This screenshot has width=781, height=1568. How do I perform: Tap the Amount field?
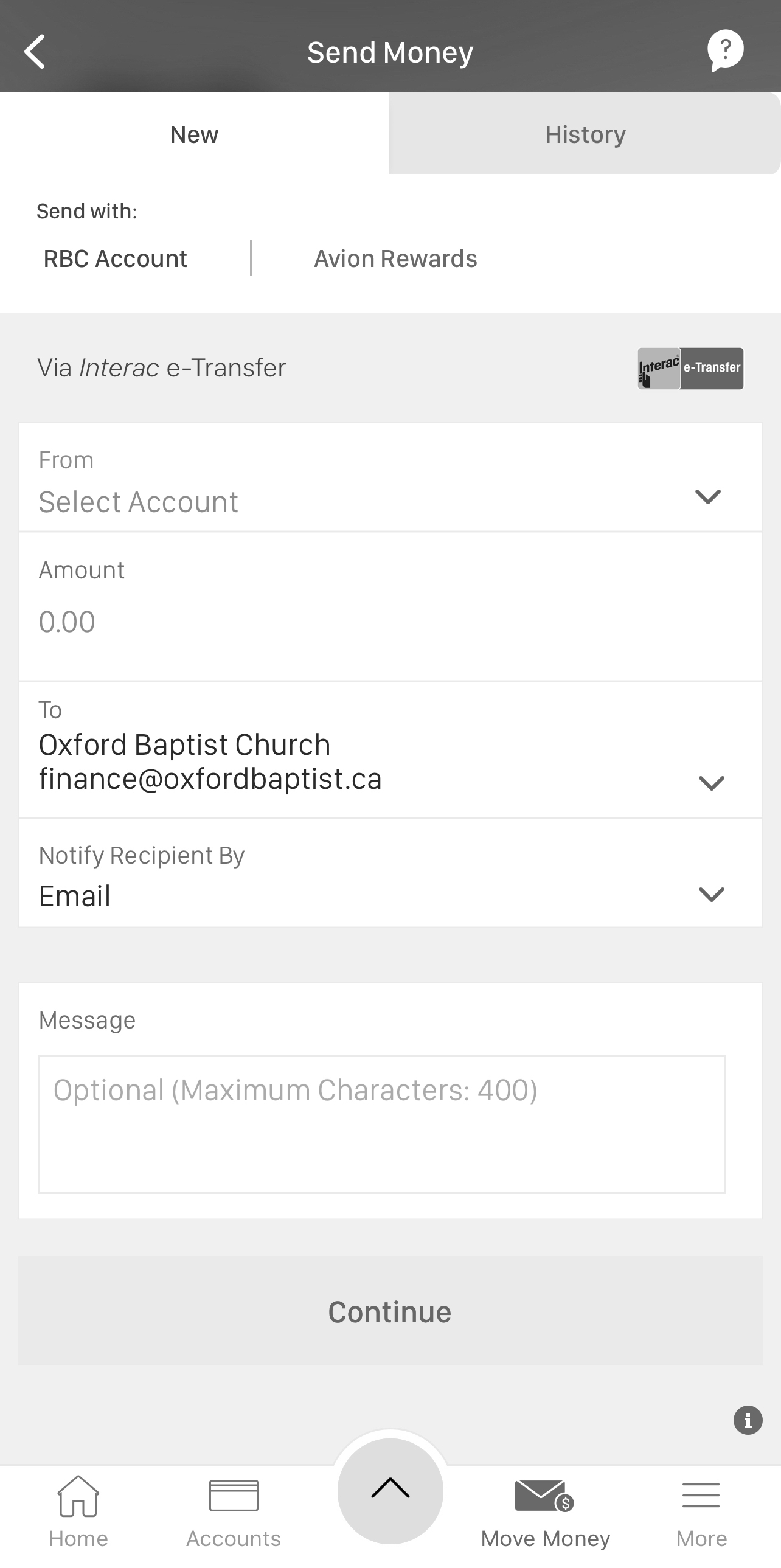390,607
